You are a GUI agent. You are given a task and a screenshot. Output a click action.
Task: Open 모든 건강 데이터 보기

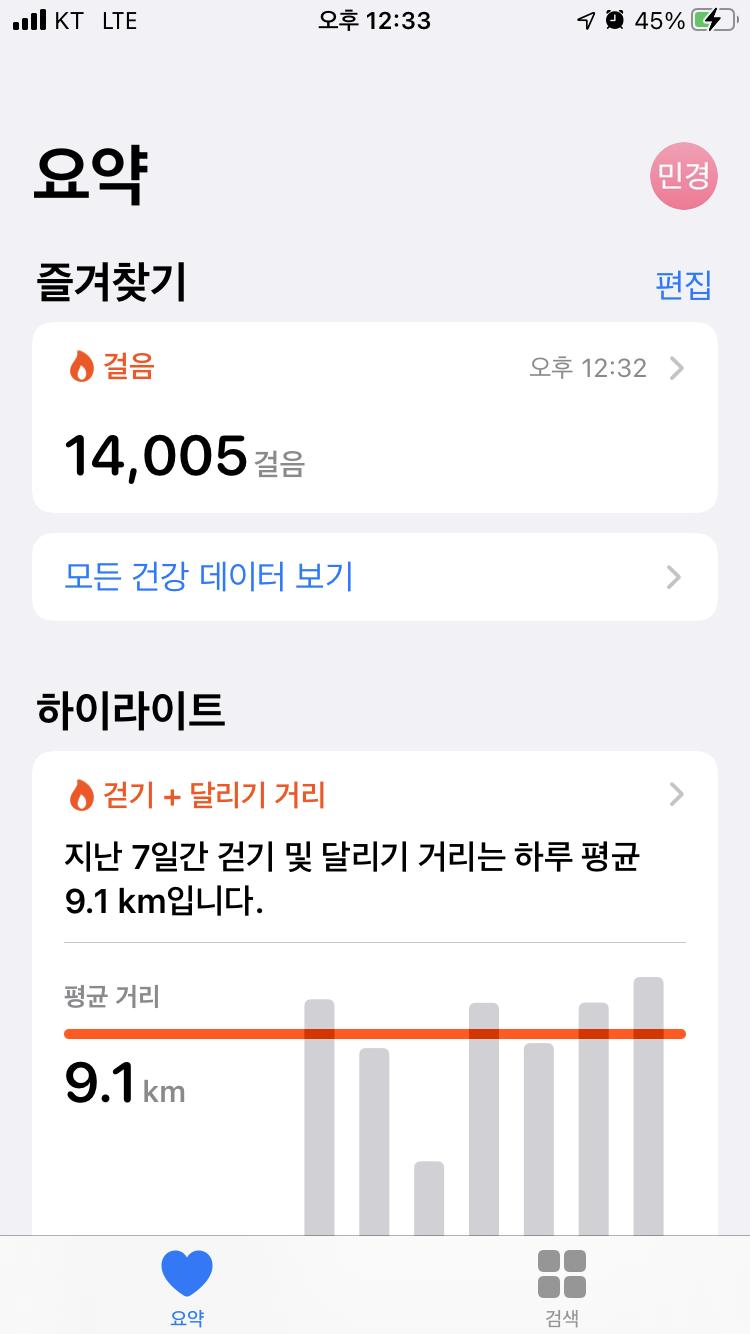point(374,577)
